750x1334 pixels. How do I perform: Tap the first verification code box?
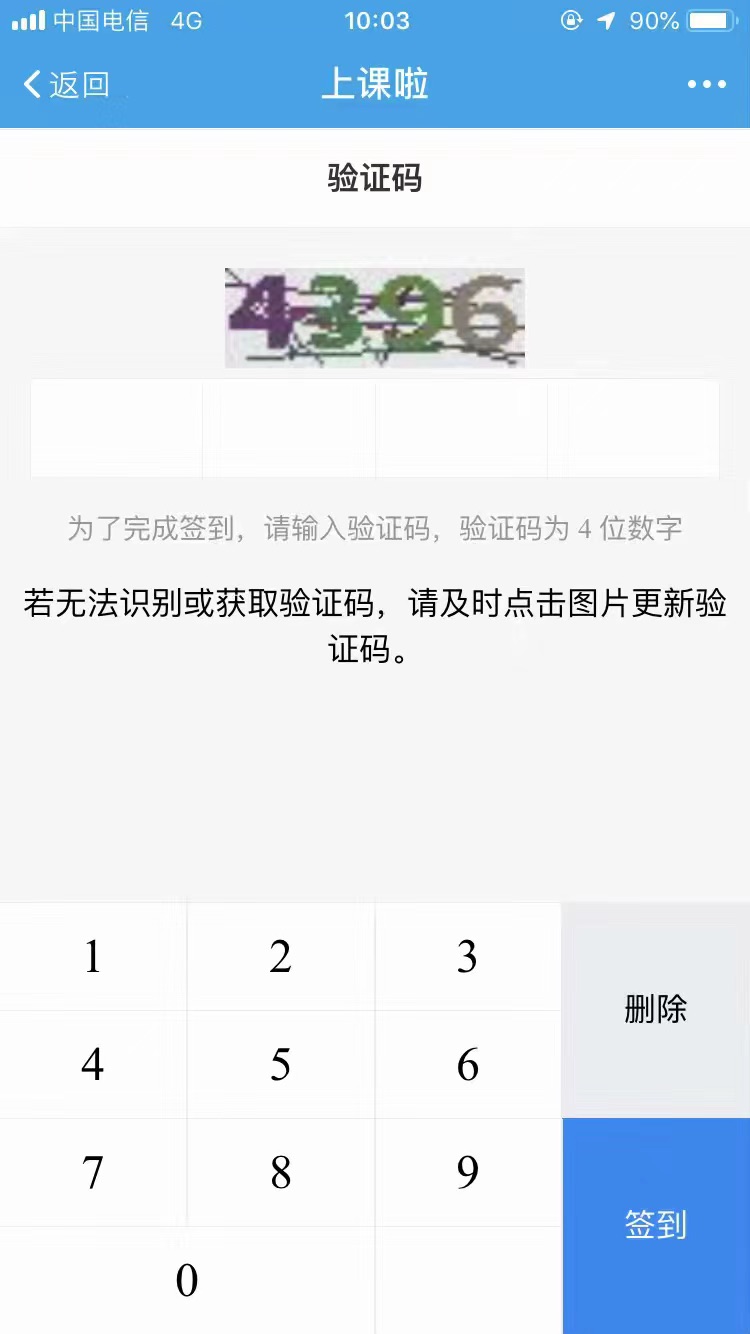117,428
